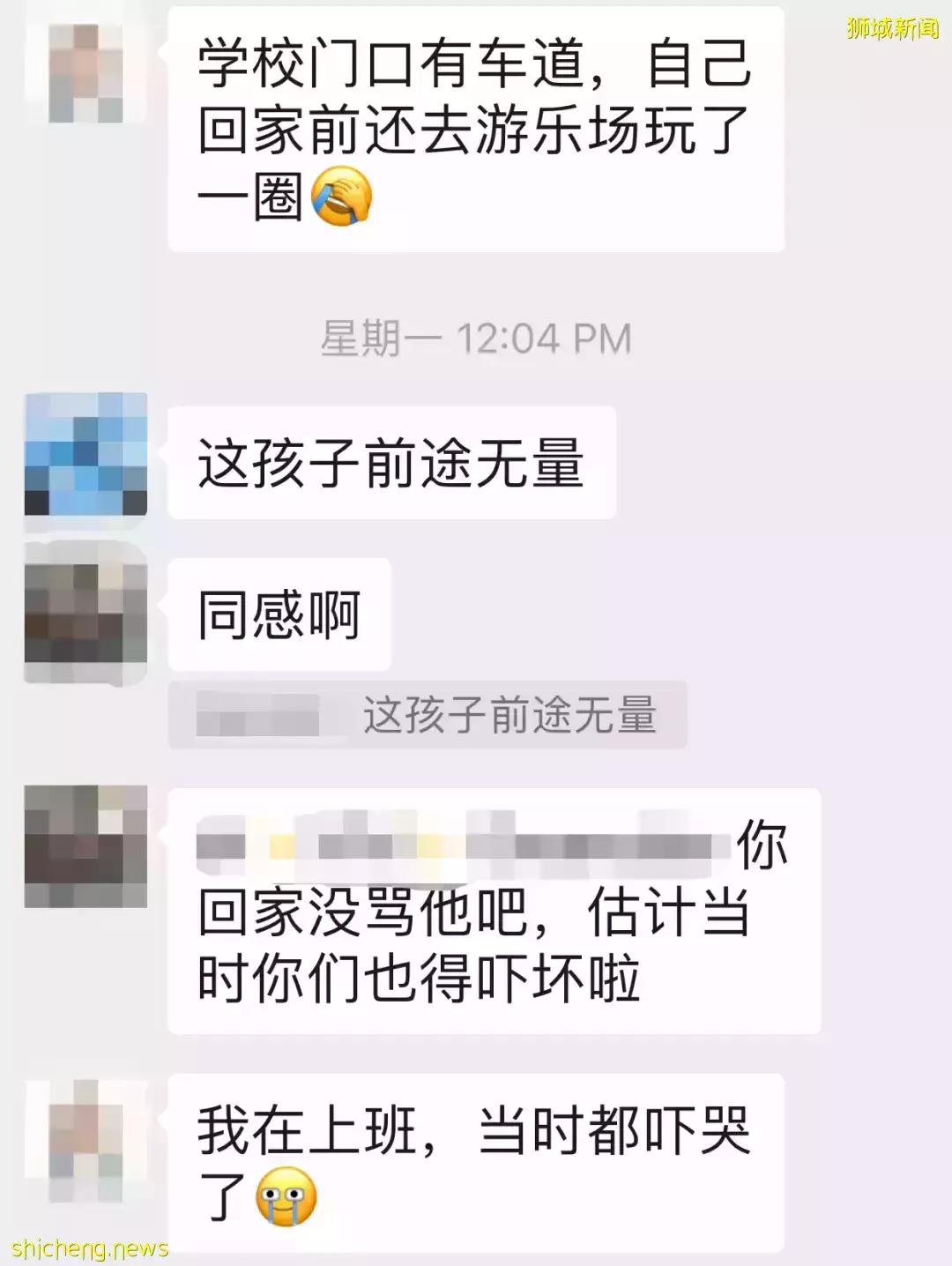This screenshot has height=1266, width=952.
Task: Open avatar beside 学校门口有车道 message
Action: [86, 72]
